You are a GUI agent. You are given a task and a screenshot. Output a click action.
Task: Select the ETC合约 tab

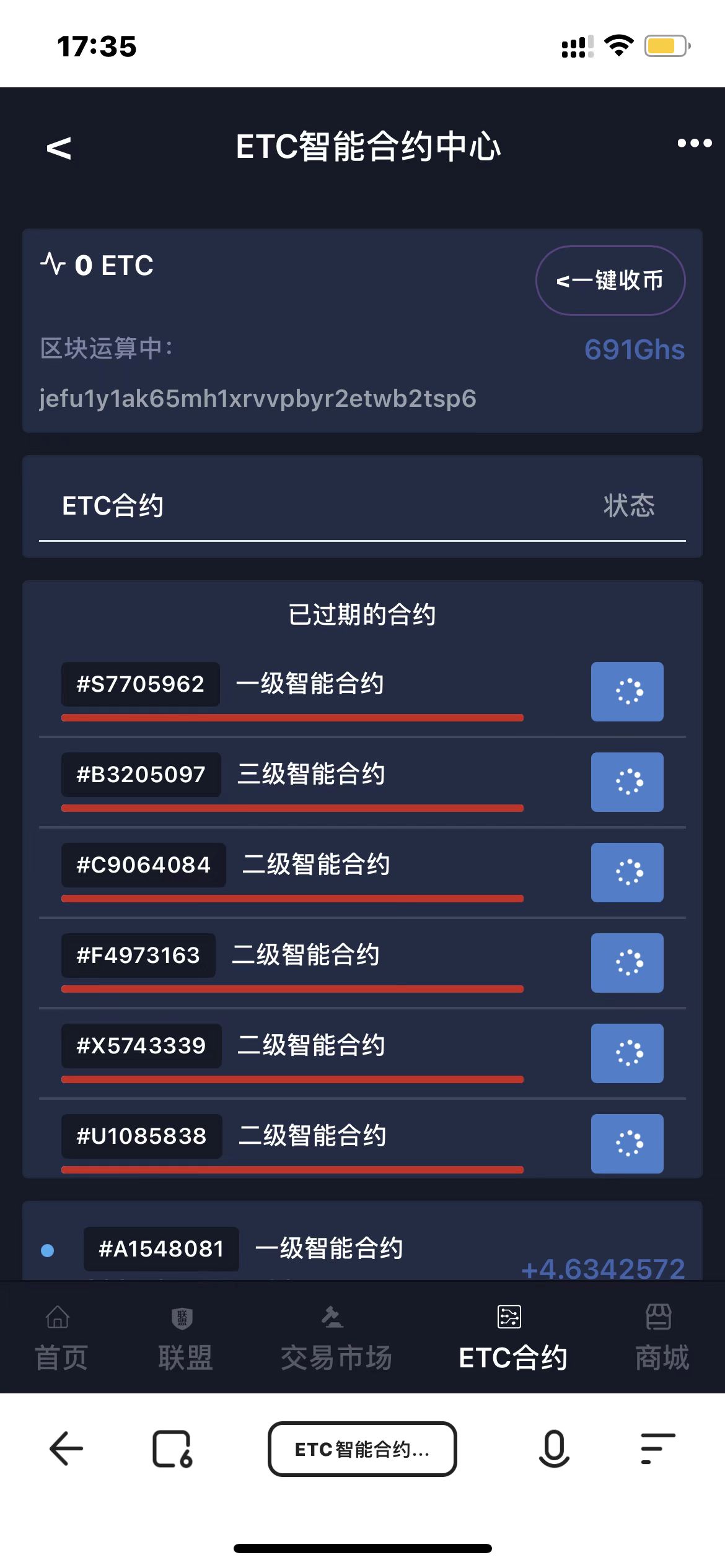113,506
